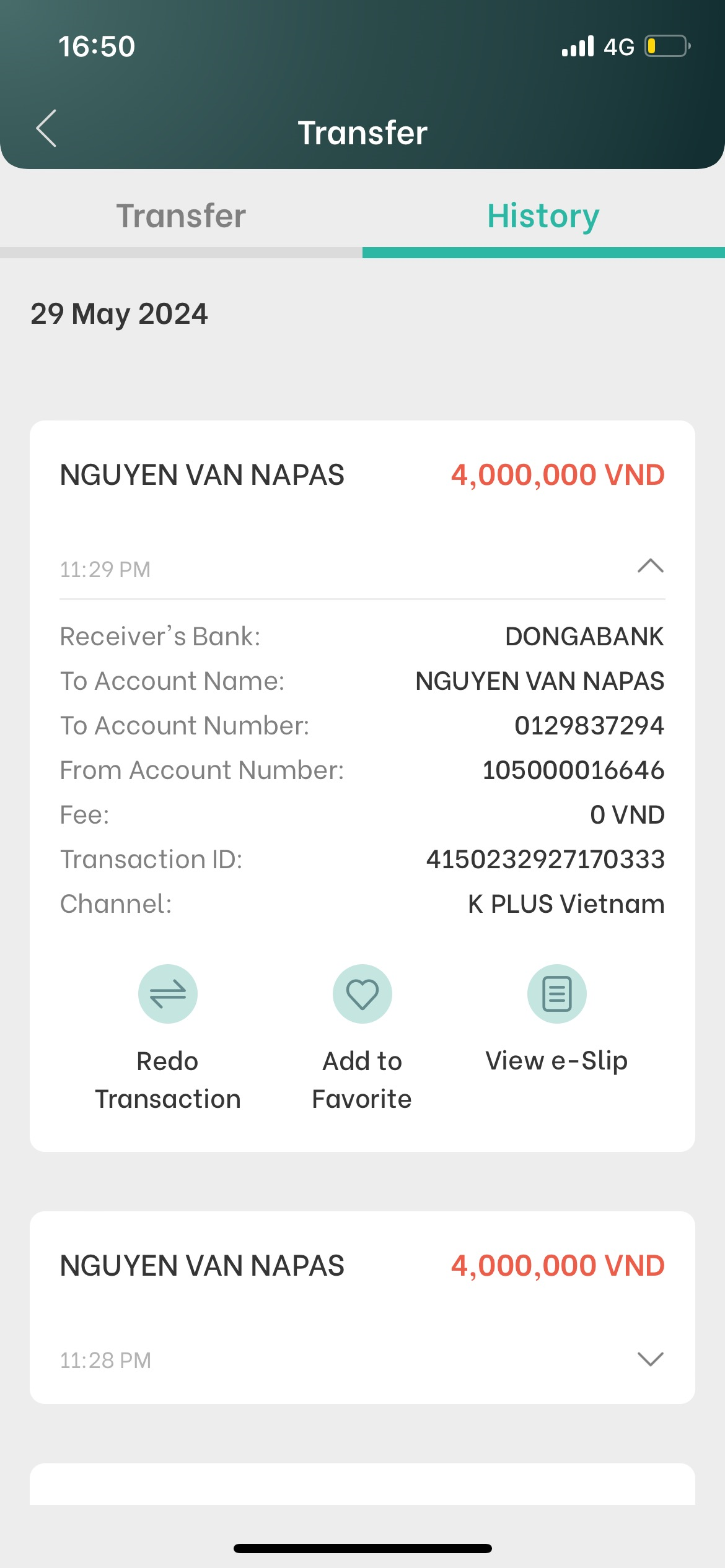The height and width of the screenshot is (1568, 725).
Task: Open the down chevron on the second card
Action: point(649,1360)
